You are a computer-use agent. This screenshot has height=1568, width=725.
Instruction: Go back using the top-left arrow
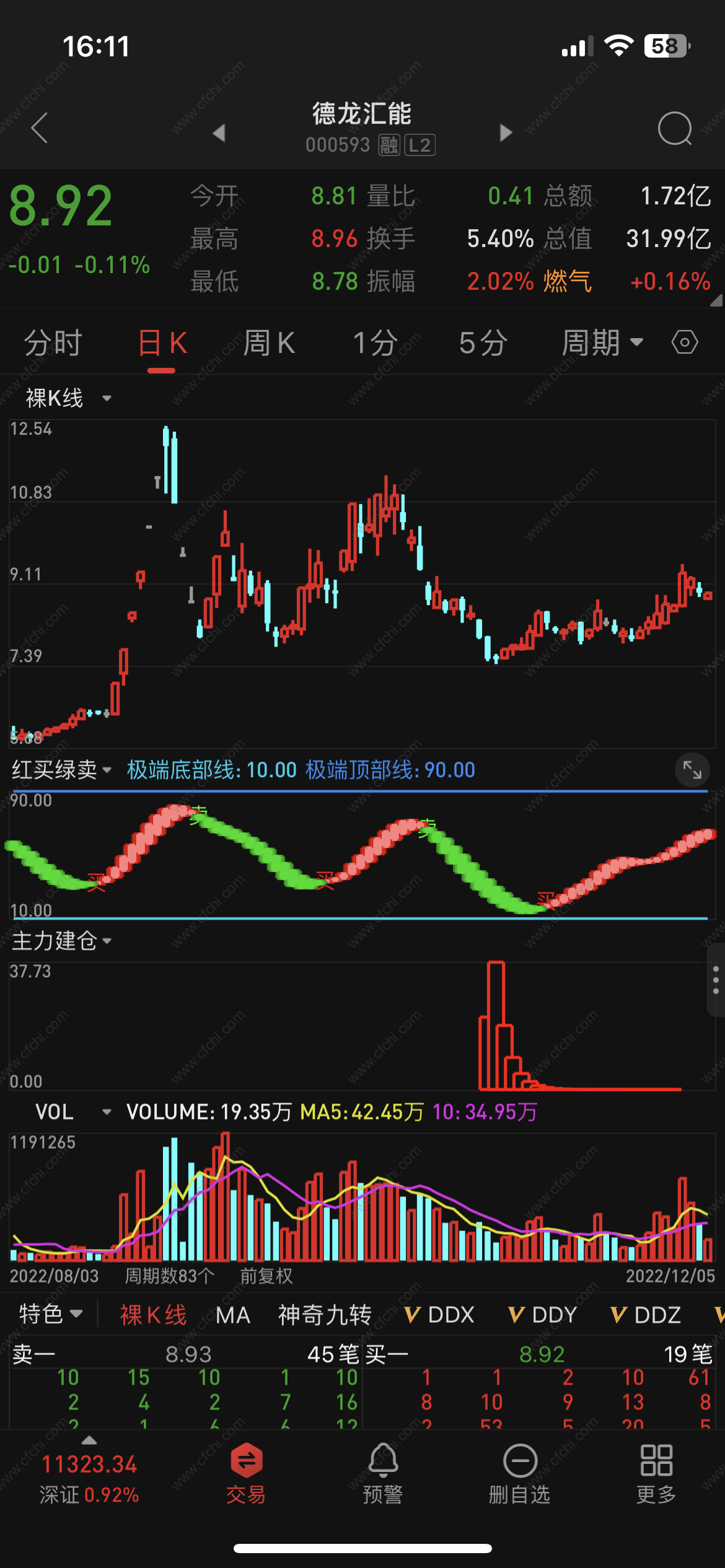[x=40, y=128]
